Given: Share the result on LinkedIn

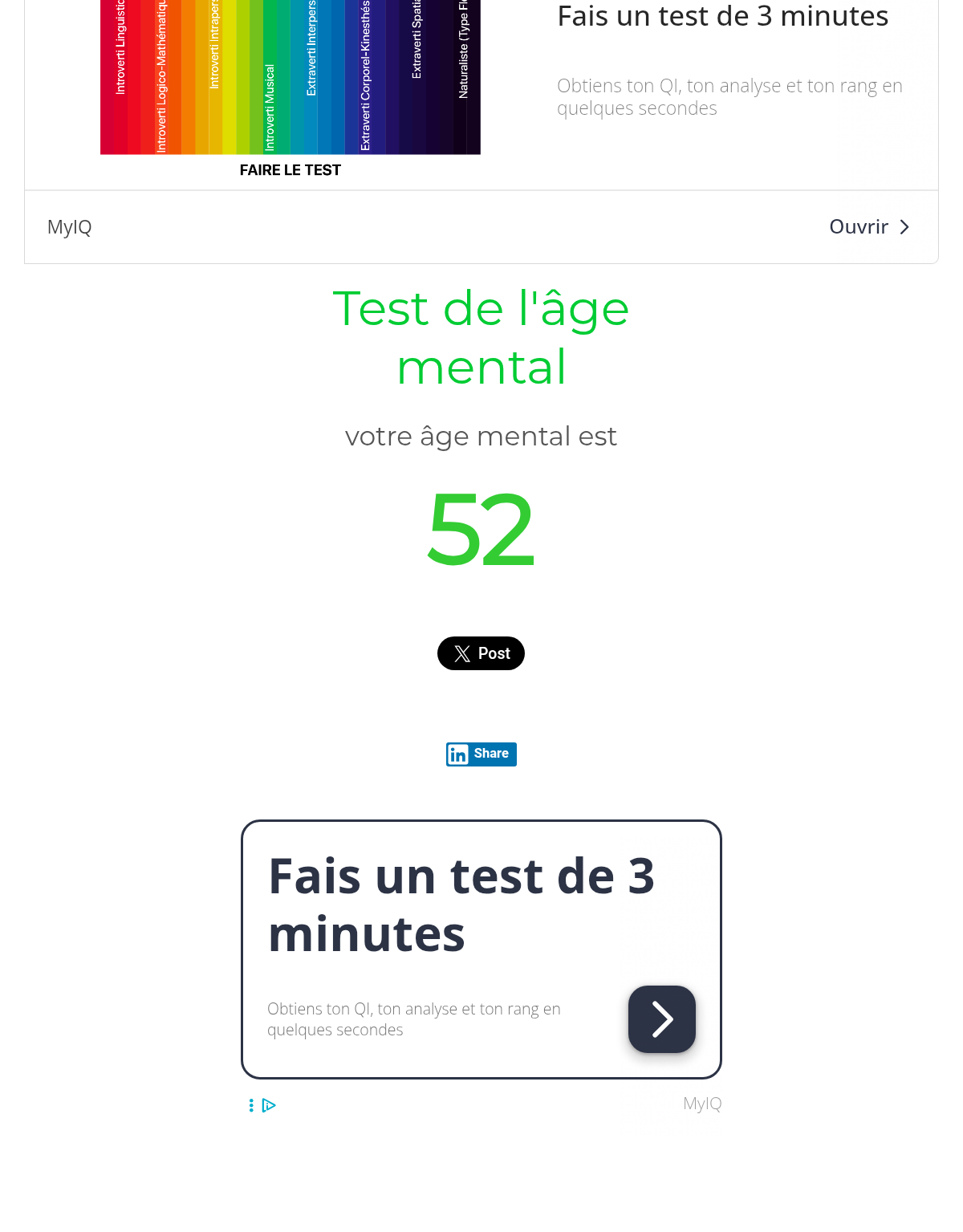Looking at the screenshot, I should tap(481, 754).
